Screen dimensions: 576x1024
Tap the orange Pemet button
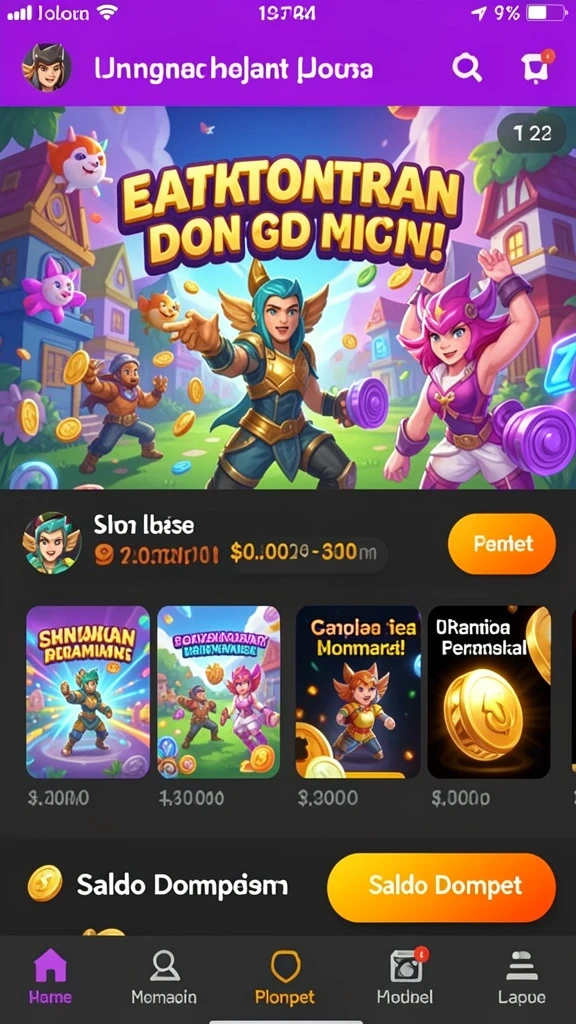pyautogui.click(x=502, y=543)
